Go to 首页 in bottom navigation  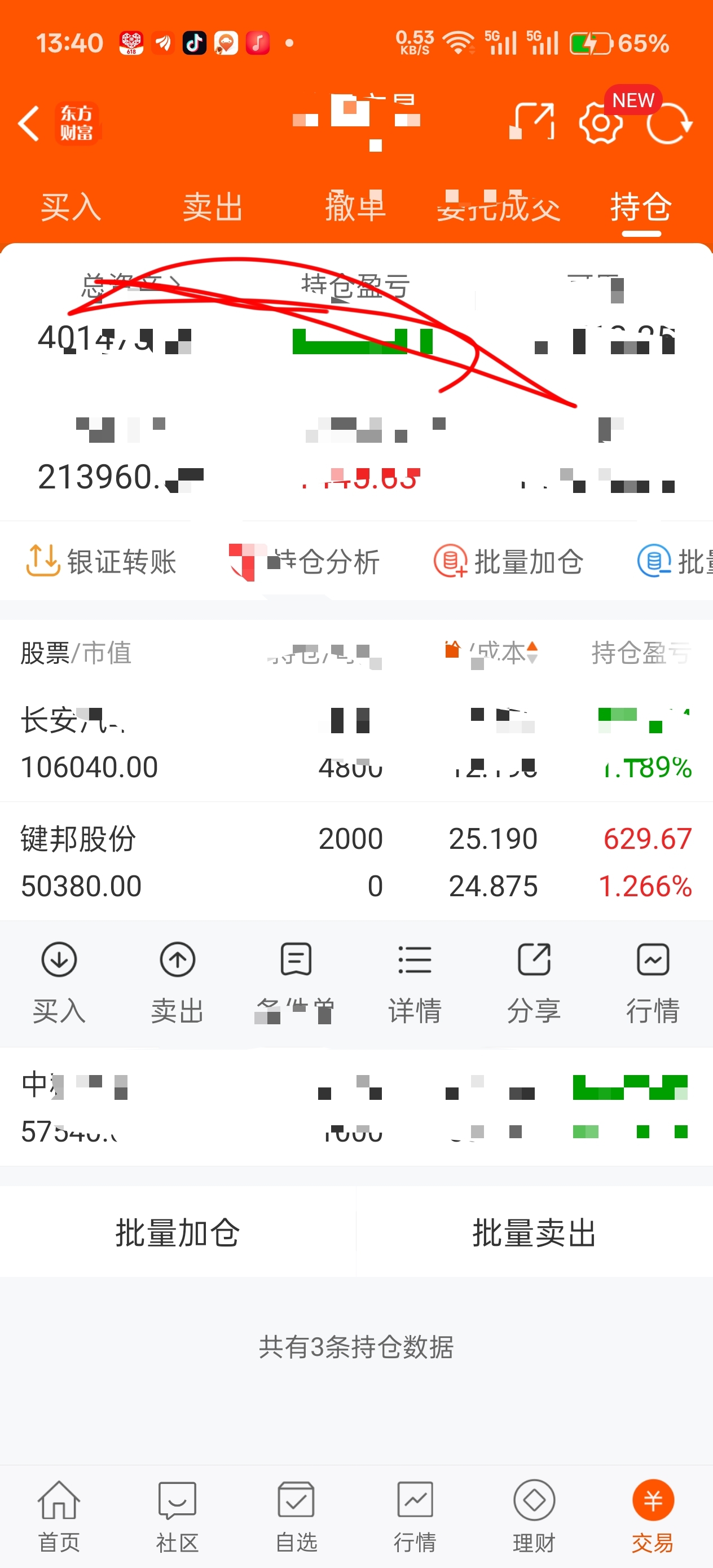59,1516
